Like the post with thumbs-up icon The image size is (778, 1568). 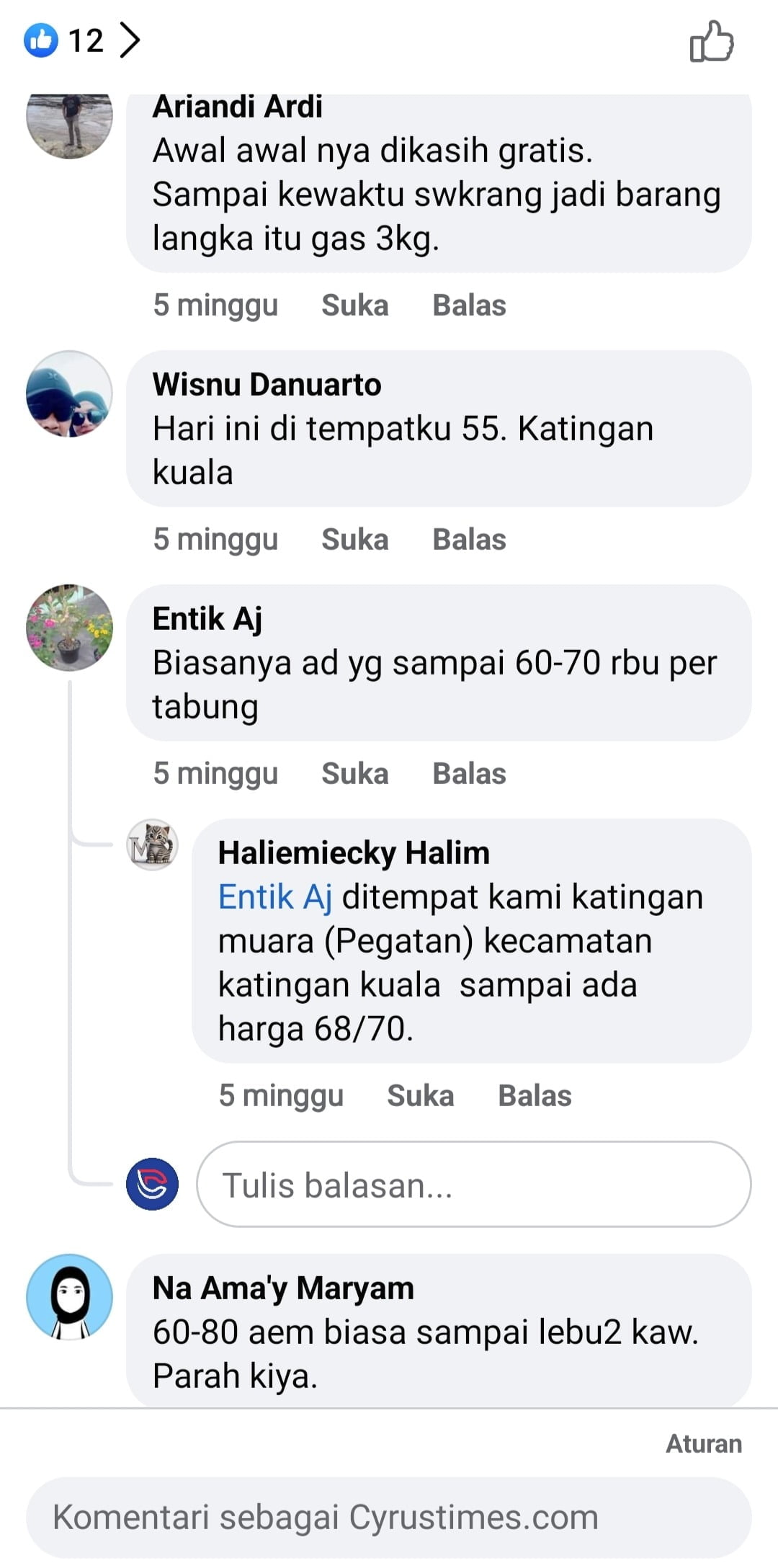(711, 42)
